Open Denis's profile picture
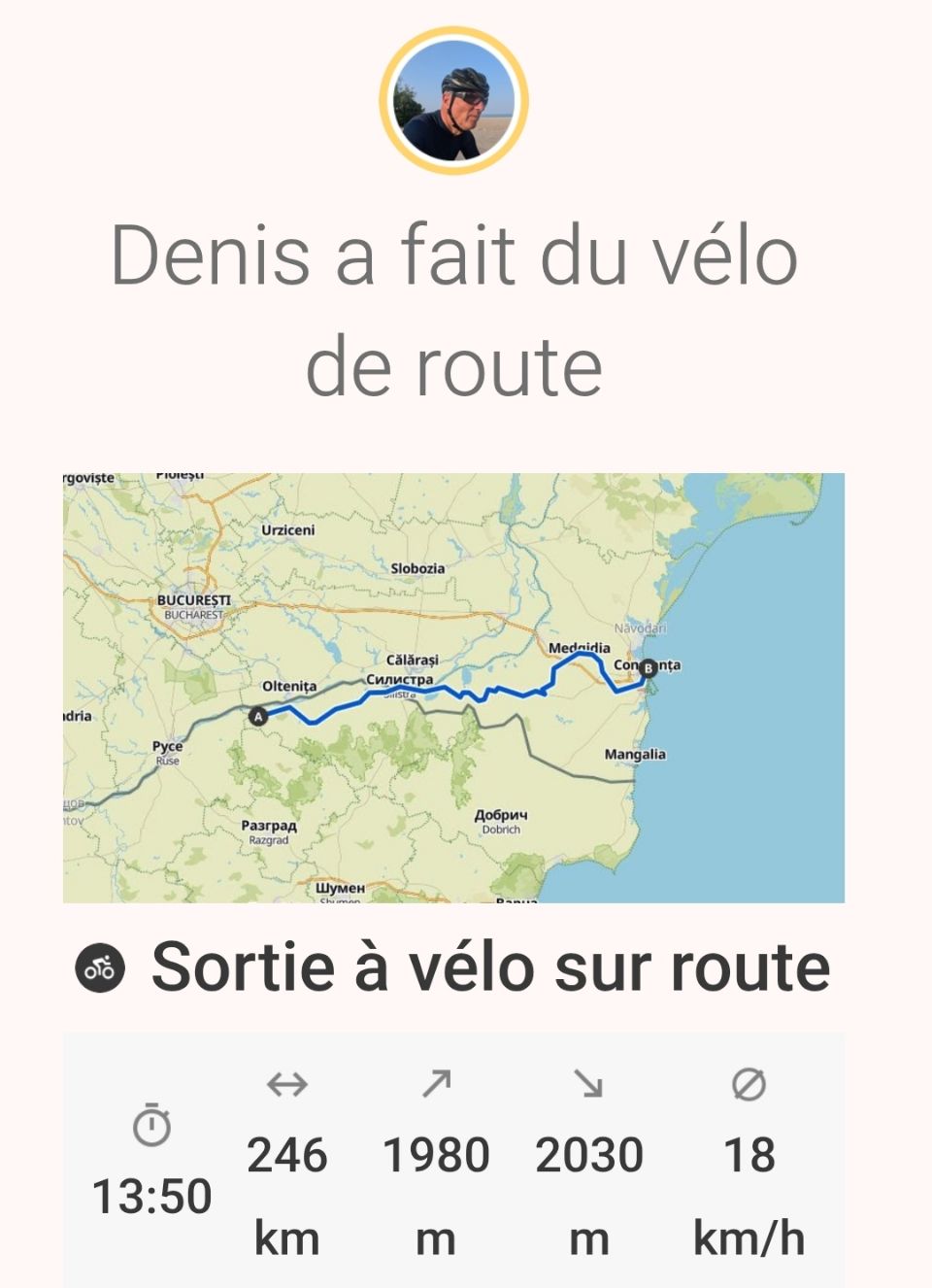This screenshot has width=932, height=1288. pos(453,101)
